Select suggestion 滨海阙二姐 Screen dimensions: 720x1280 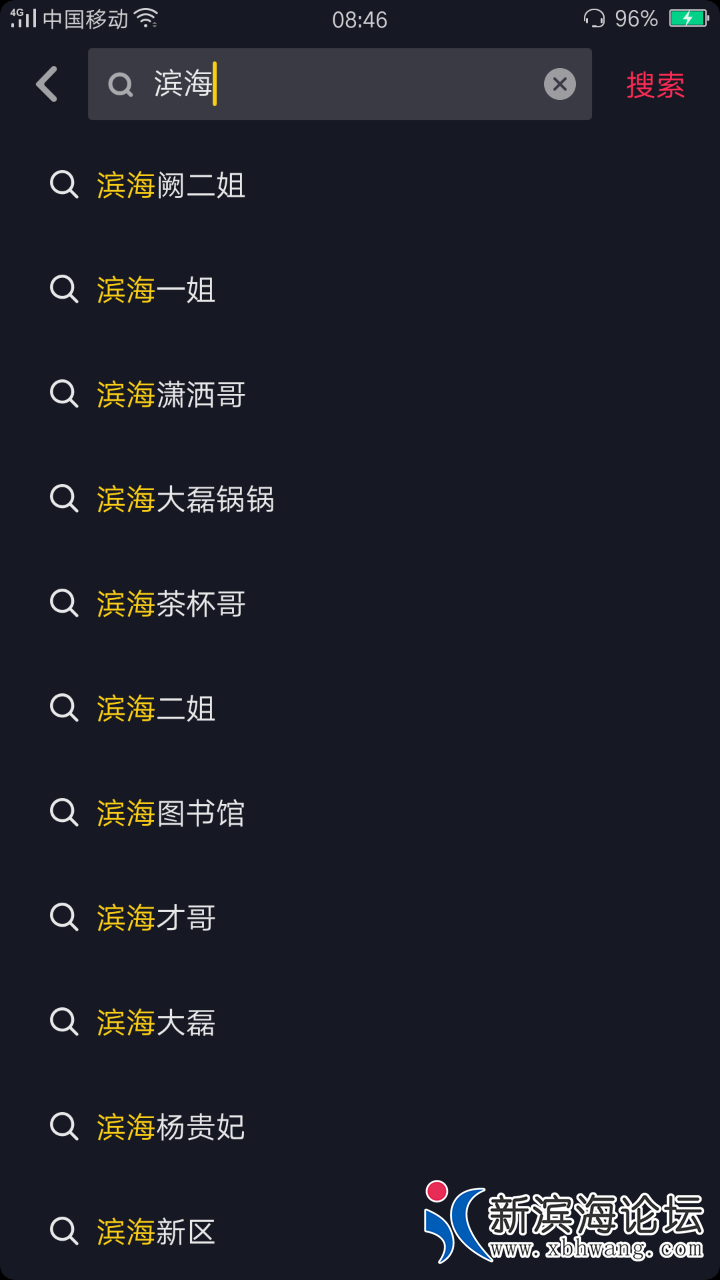tap(171, 185)
